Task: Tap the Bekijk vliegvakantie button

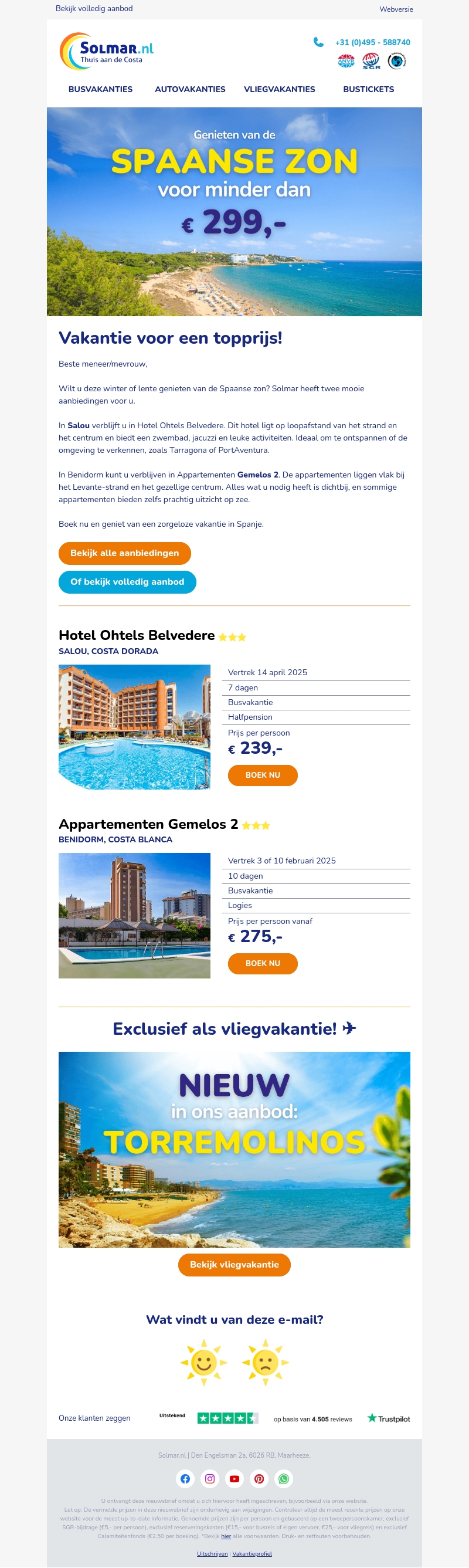Action: pyautogui.click(x=234, y=1264)
